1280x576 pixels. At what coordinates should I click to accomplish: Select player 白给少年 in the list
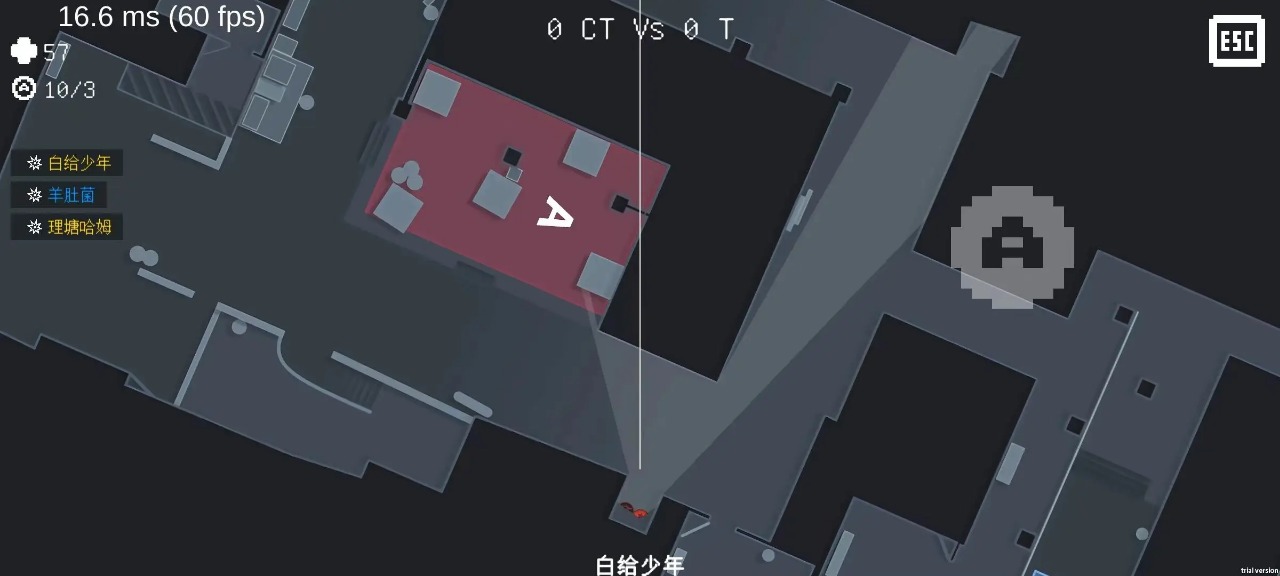[68, 163]
